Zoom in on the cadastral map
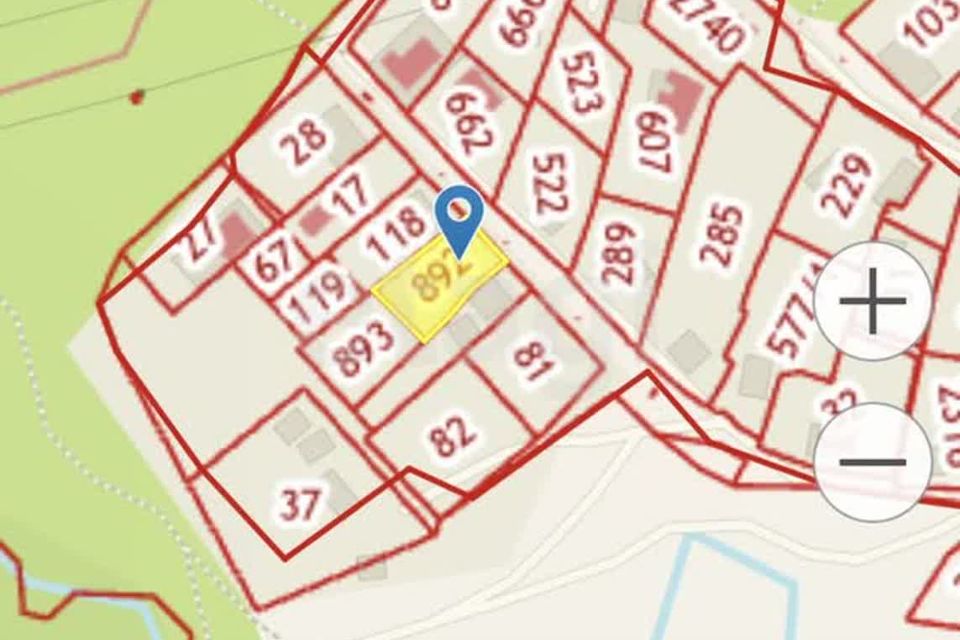The image size is (960, 640). click(872, 300)
